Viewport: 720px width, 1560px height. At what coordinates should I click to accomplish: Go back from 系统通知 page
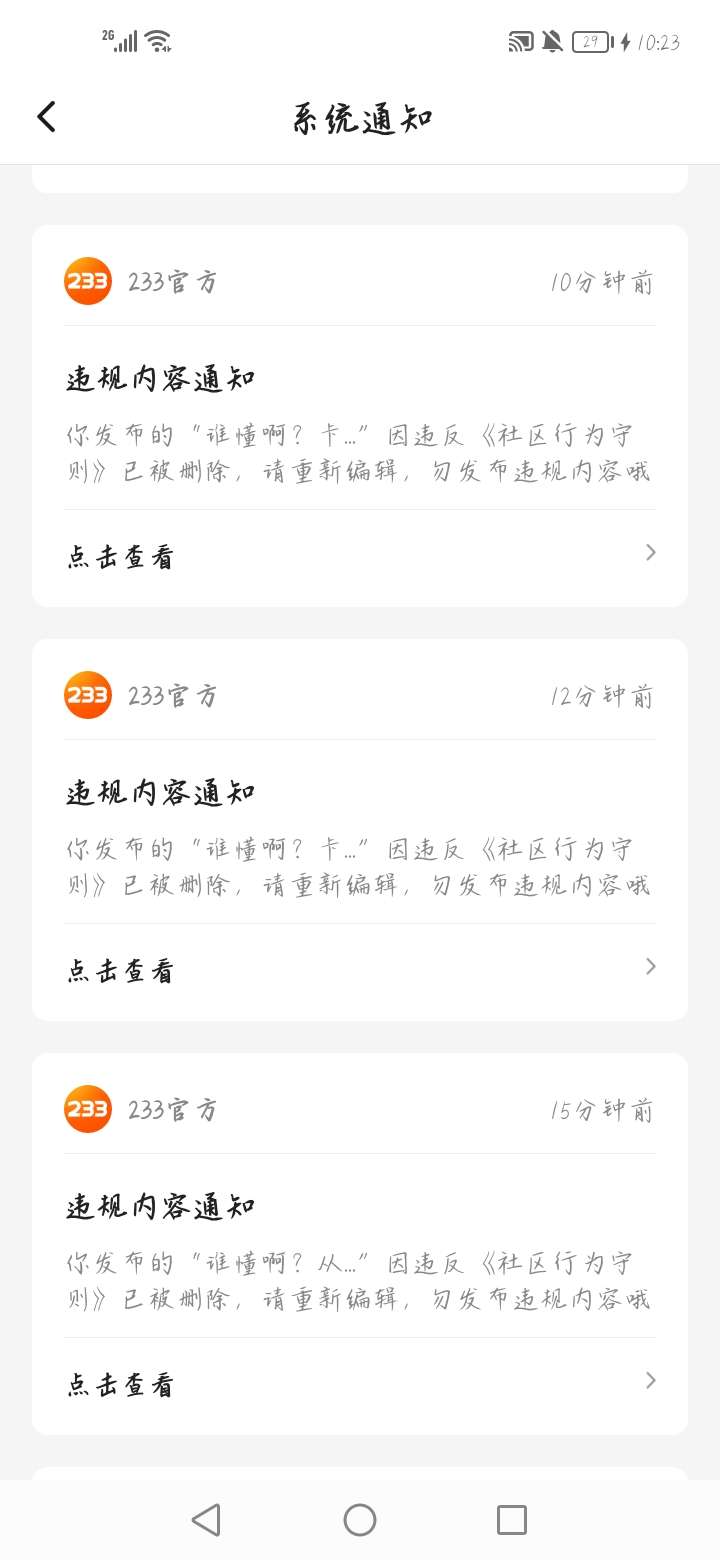pos(47,117)
